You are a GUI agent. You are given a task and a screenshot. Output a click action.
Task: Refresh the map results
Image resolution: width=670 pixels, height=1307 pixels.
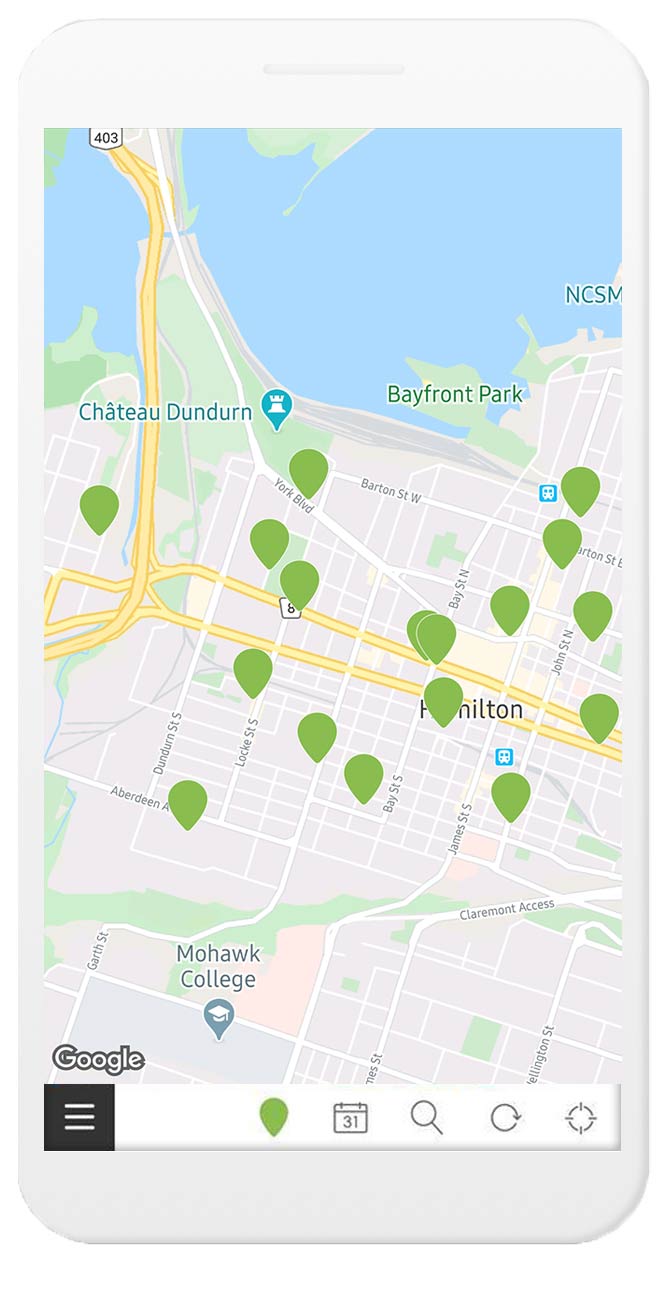505,1117
